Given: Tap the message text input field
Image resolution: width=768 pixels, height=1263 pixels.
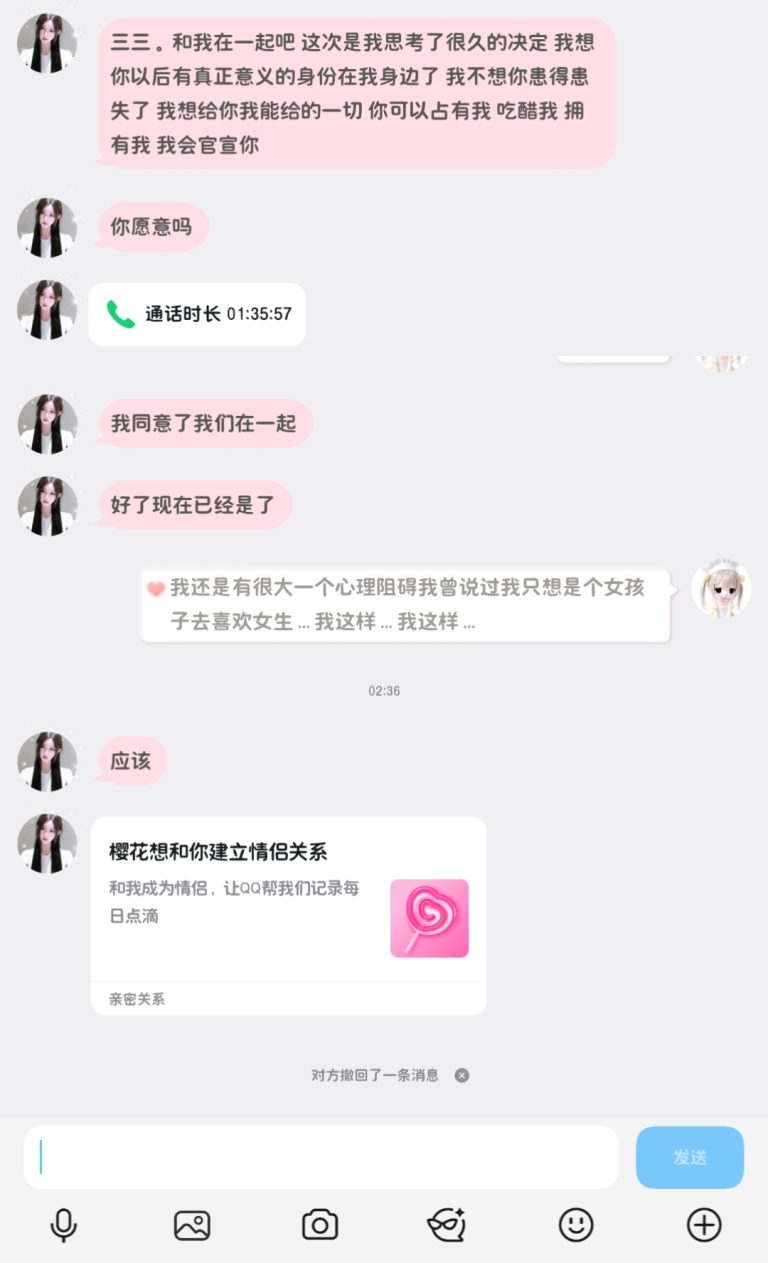Looking at the screenshot, I should point(320,1157).
